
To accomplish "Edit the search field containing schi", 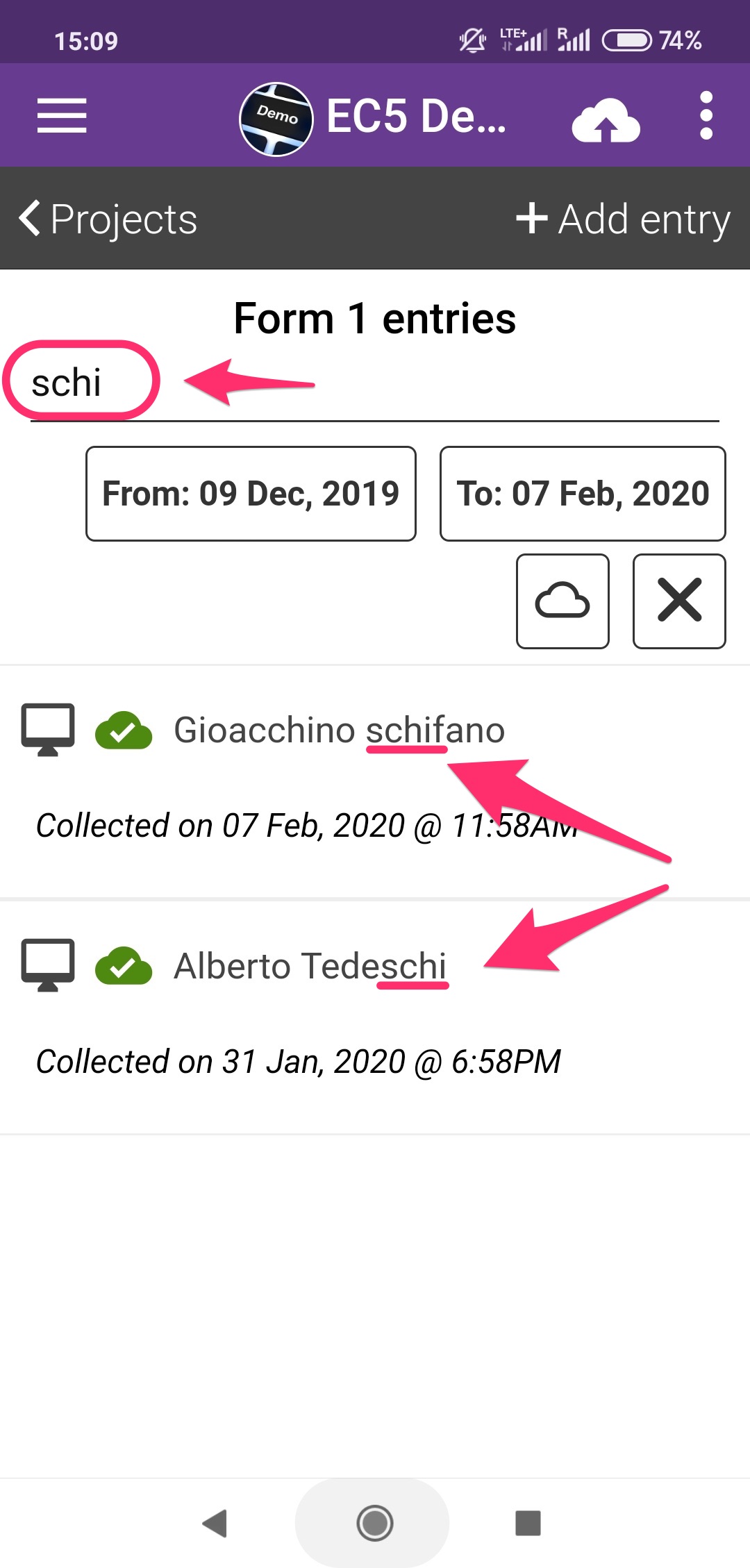I will click(375, 383).
